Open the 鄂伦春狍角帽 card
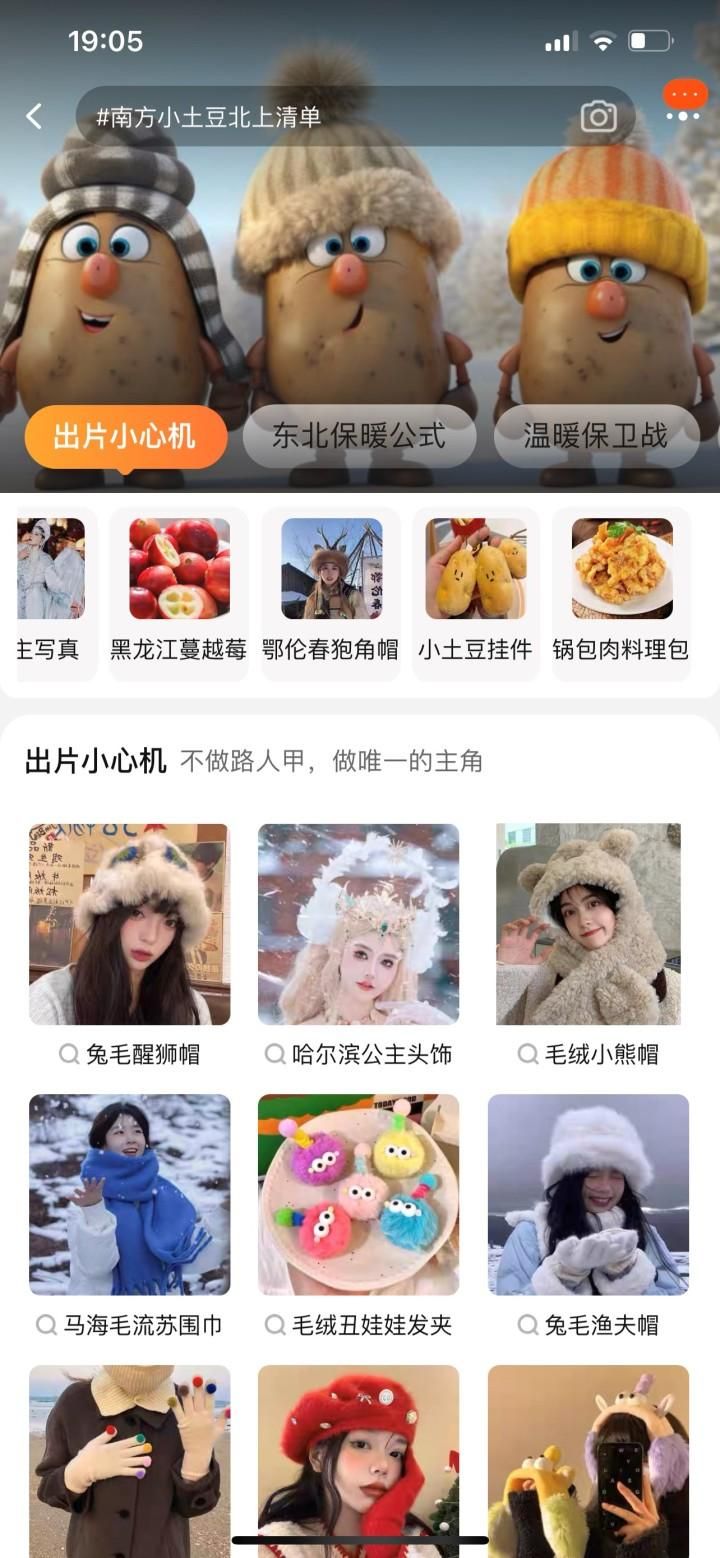Image resolution: width=720 pixels, height=1558 pixels. (331, 592)
